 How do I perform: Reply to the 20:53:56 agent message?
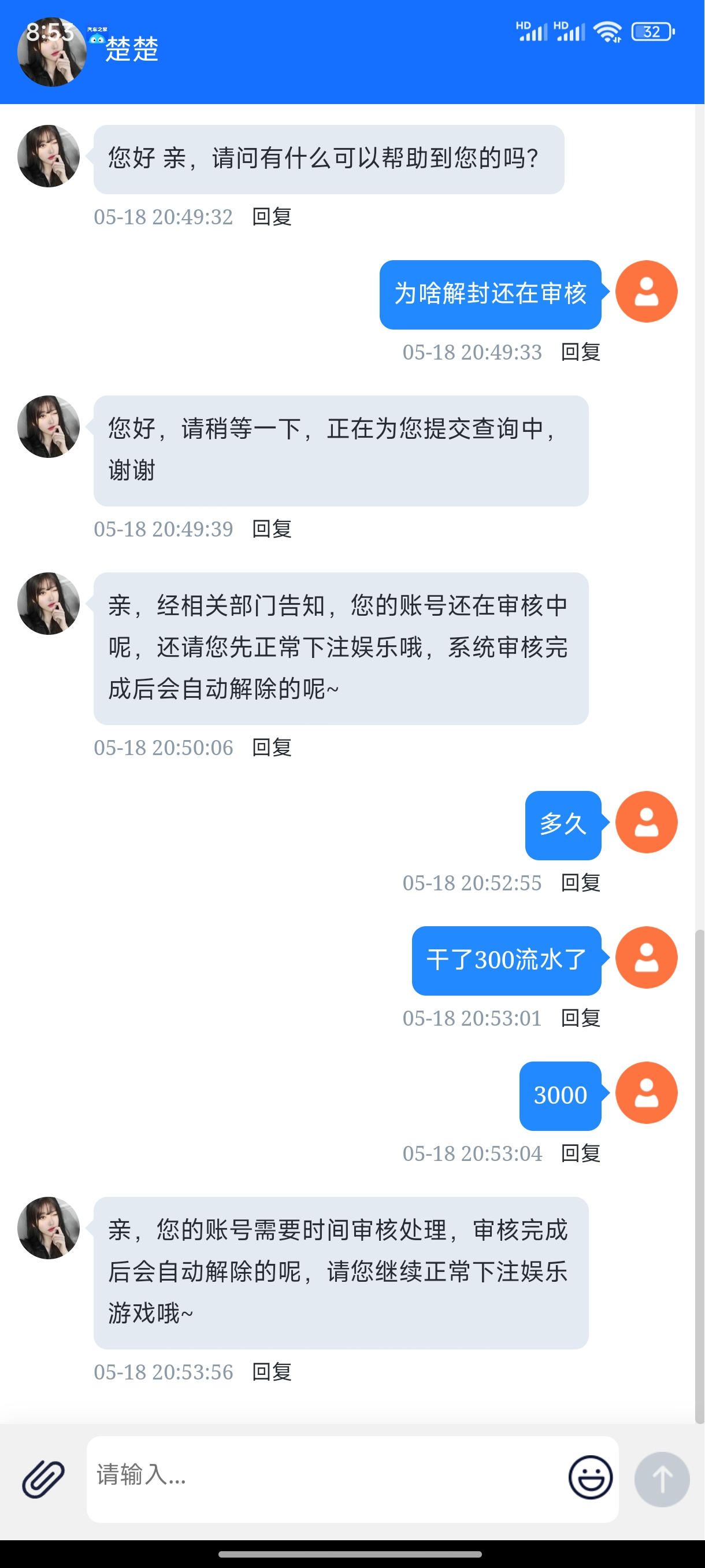(x=272, y=1372)
